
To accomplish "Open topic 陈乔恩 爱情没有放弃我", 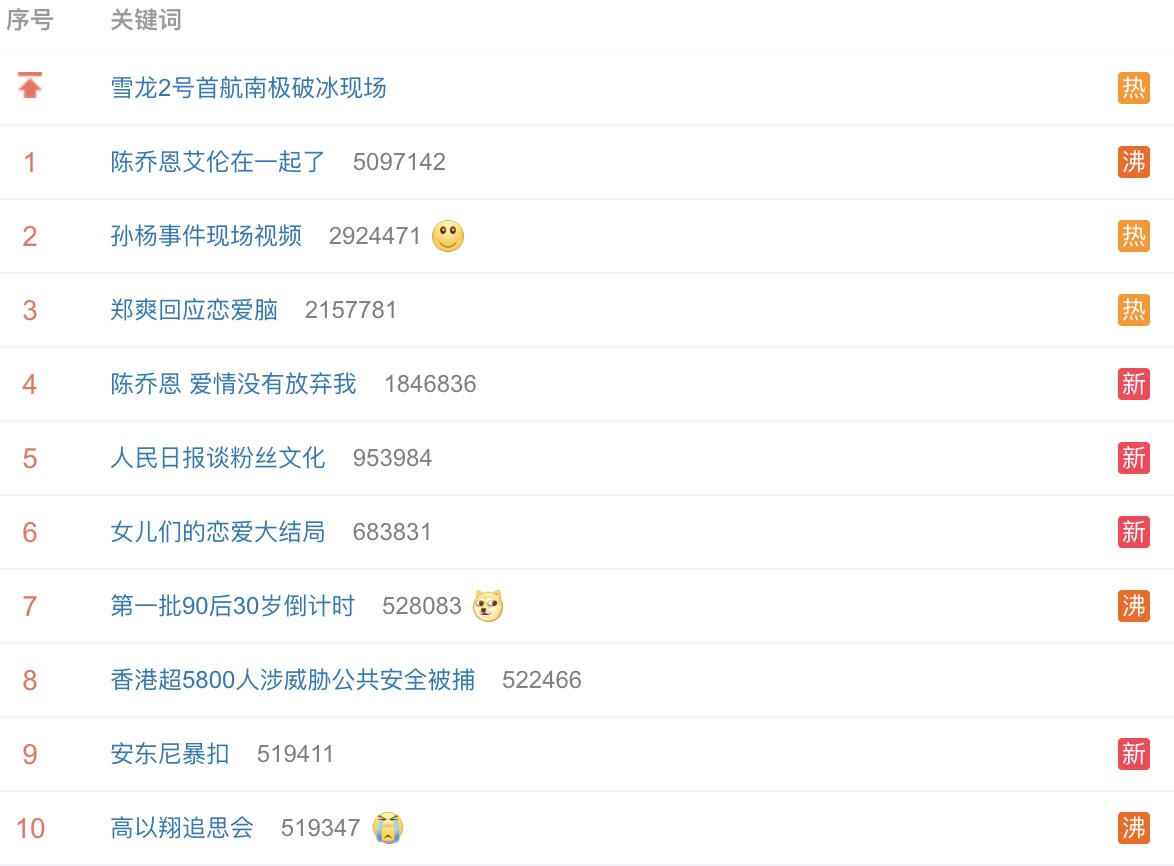I will tap(233, 384).
